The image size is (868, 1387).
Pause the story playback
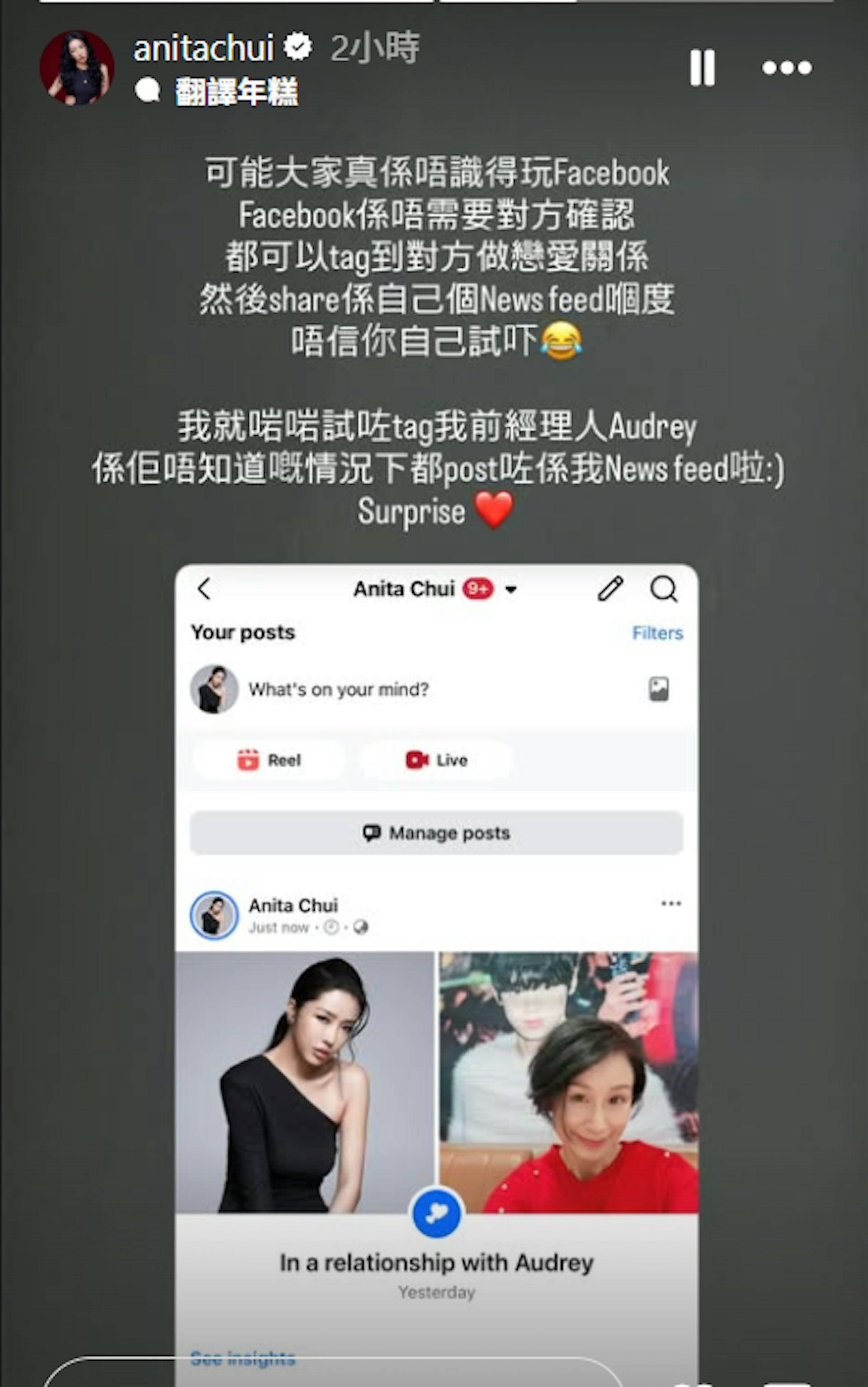[x=702, y=68]
